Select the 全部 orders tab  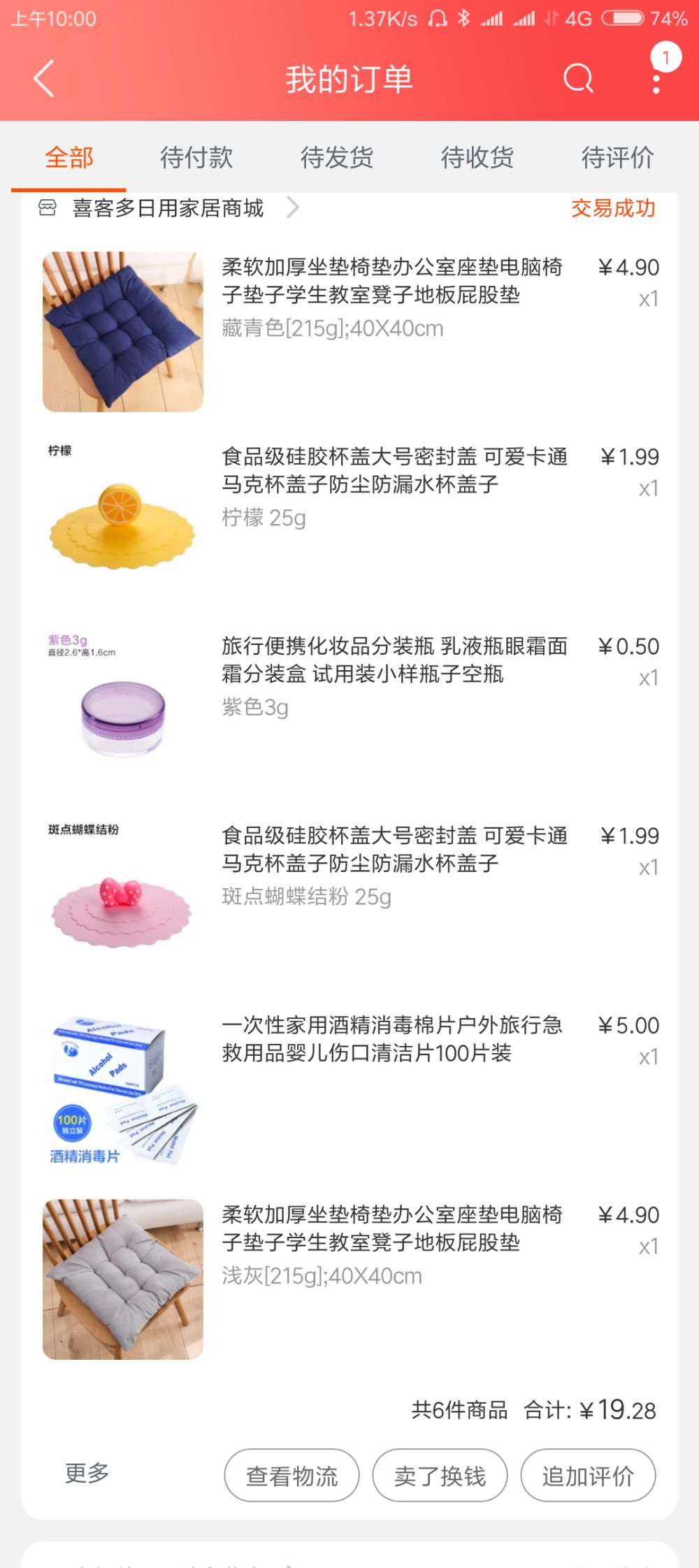pos(69,157)
